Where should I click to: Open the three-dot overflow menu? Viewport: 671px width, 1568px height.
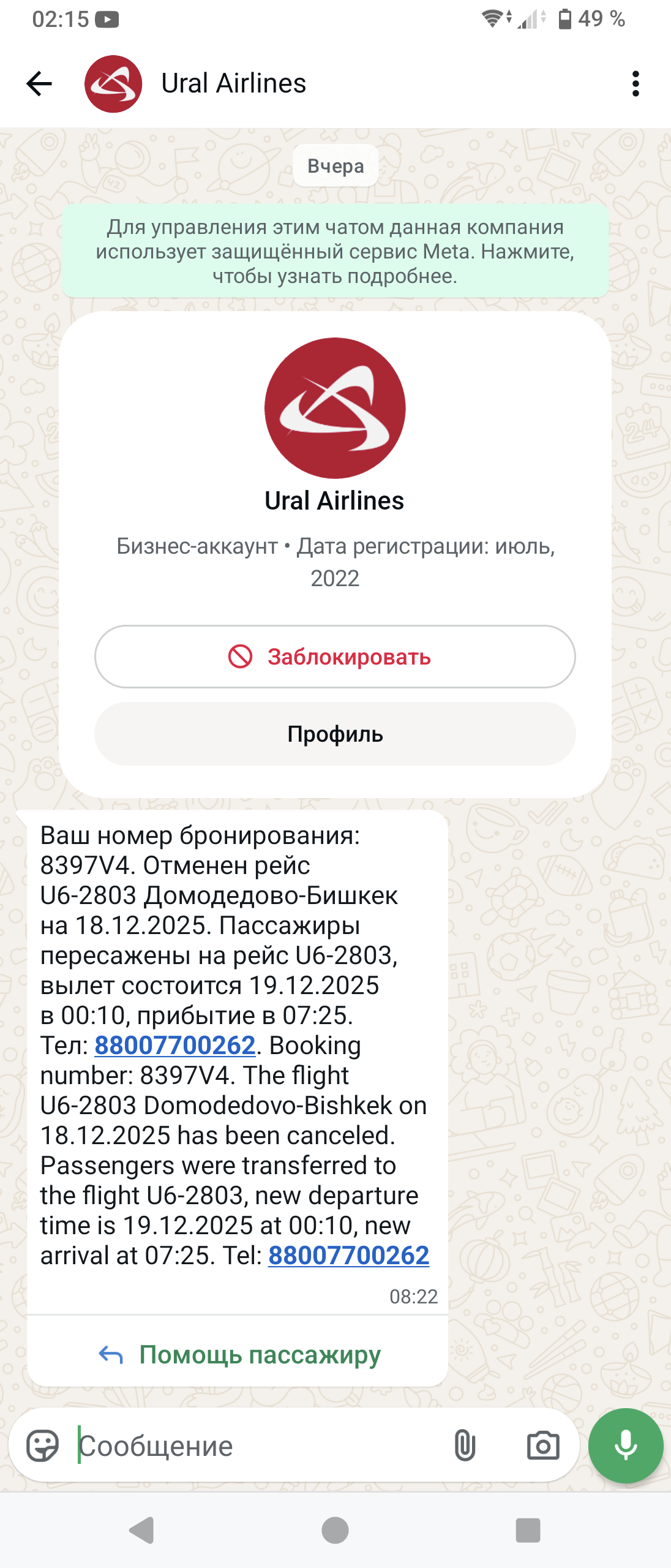(x=637, y=84)
